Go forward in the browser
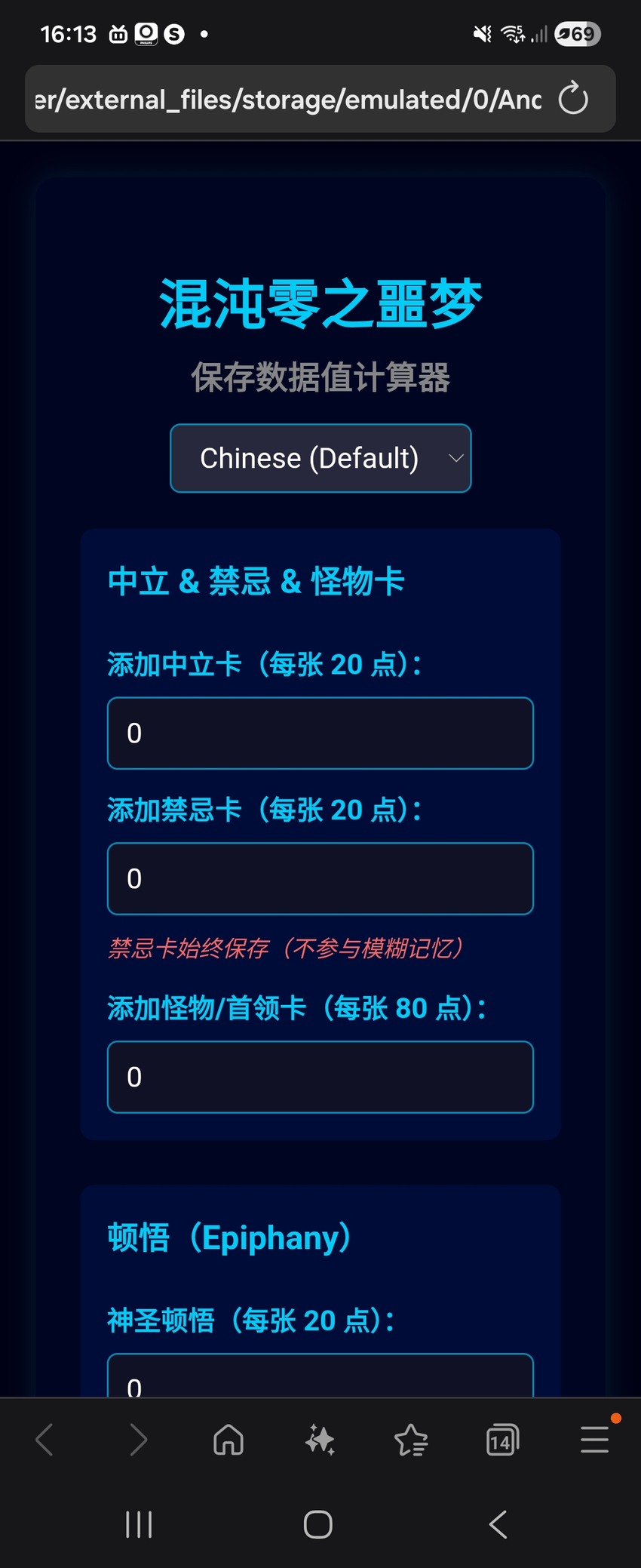This screenshot has width=641, height=1568. [137, 1440]
